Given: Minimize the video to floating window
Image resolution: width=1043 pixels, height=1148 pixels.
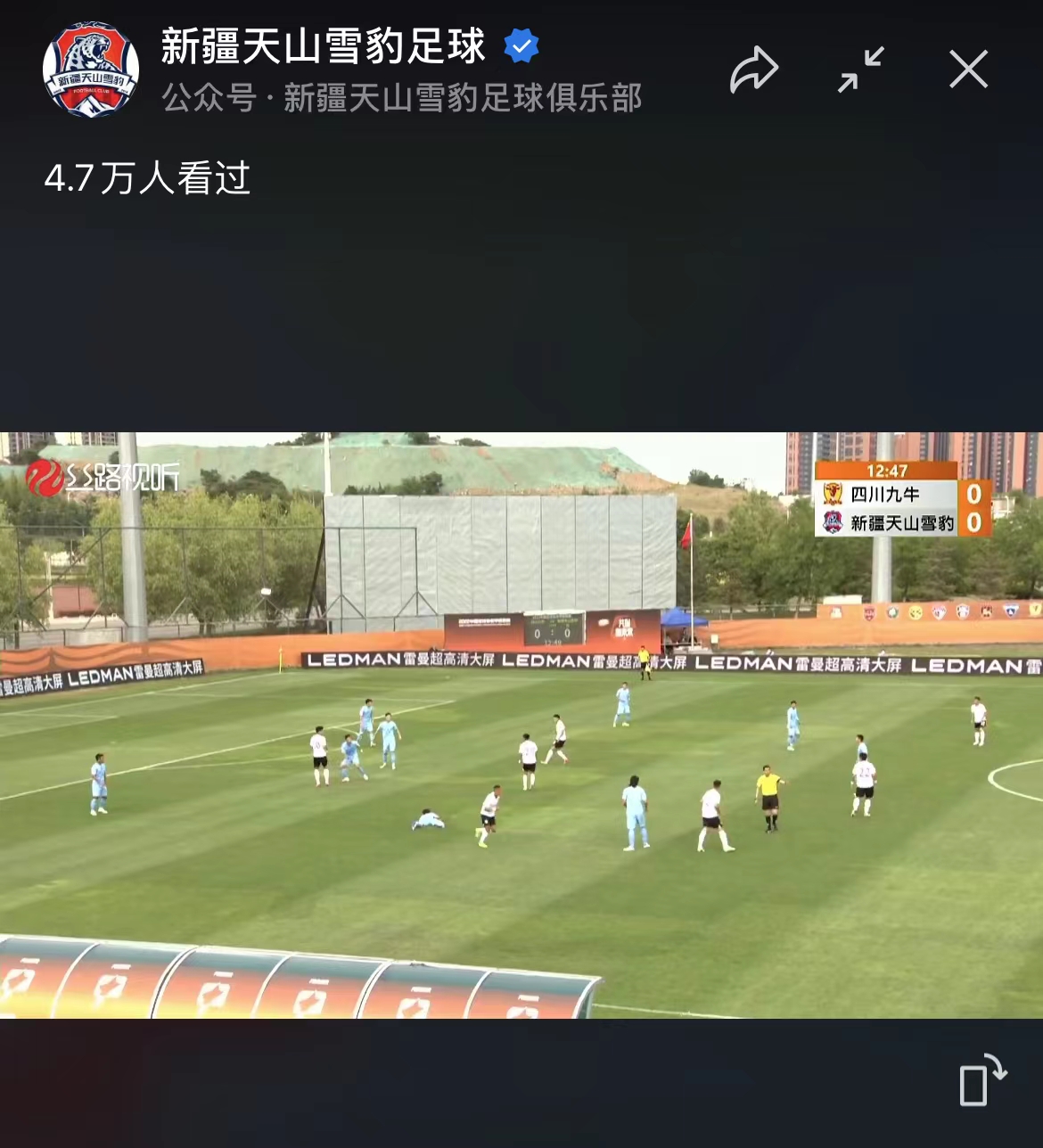Looking at the screenshot, I should [861, 70].
